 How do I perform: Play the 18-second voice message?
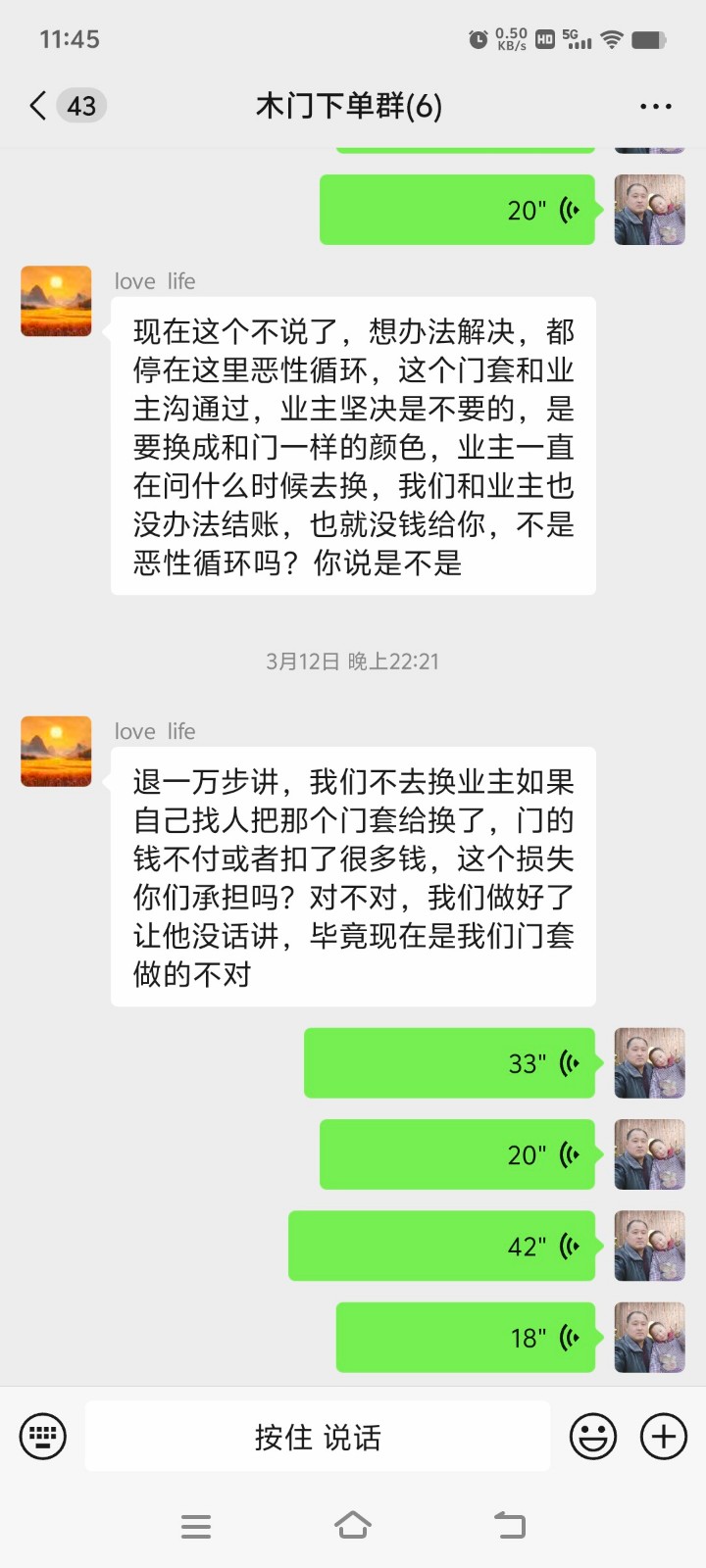point(466,1338)
